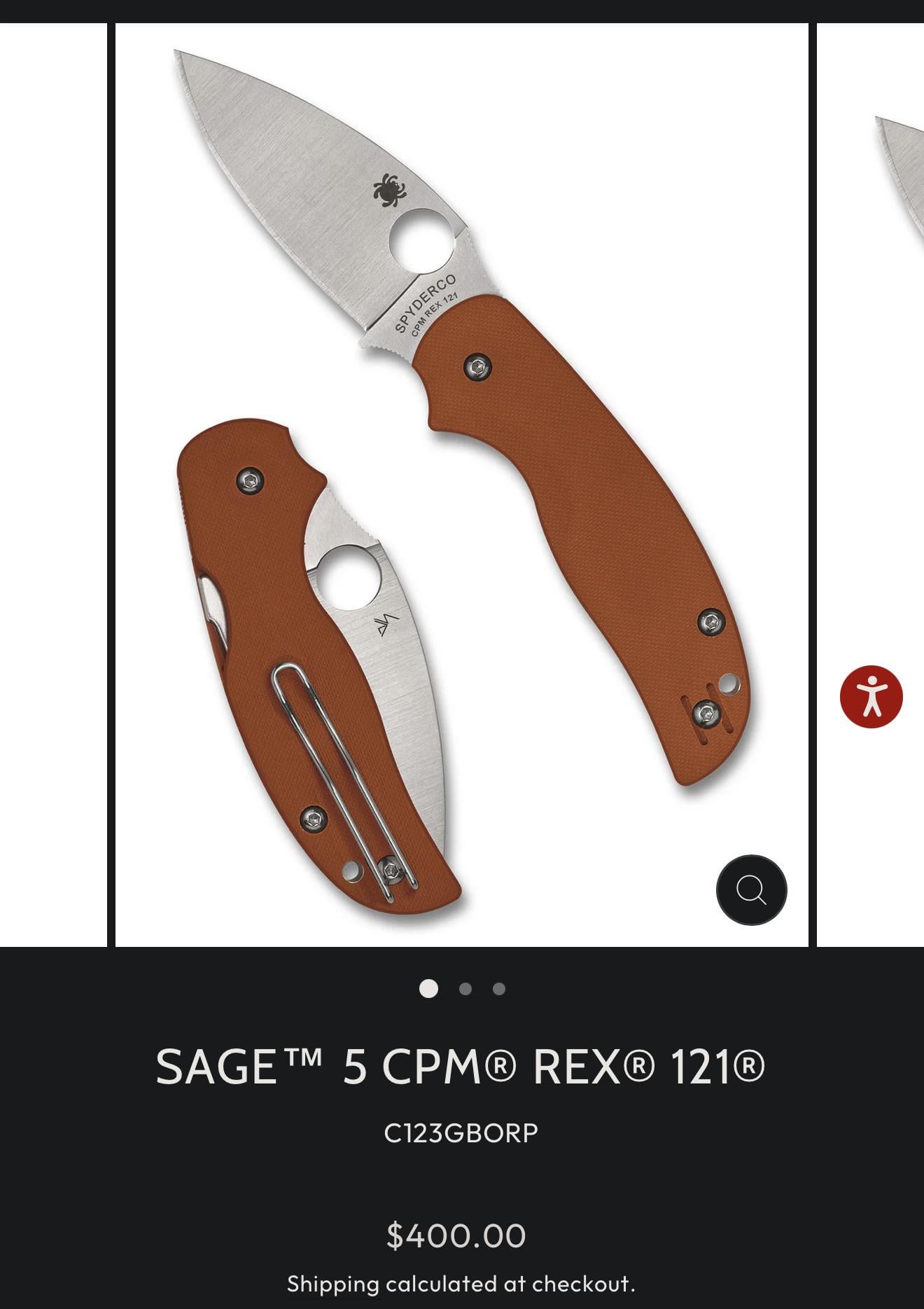Jump to the third image dot
This screenshot has height=1309, width=924.
[499, 989]
